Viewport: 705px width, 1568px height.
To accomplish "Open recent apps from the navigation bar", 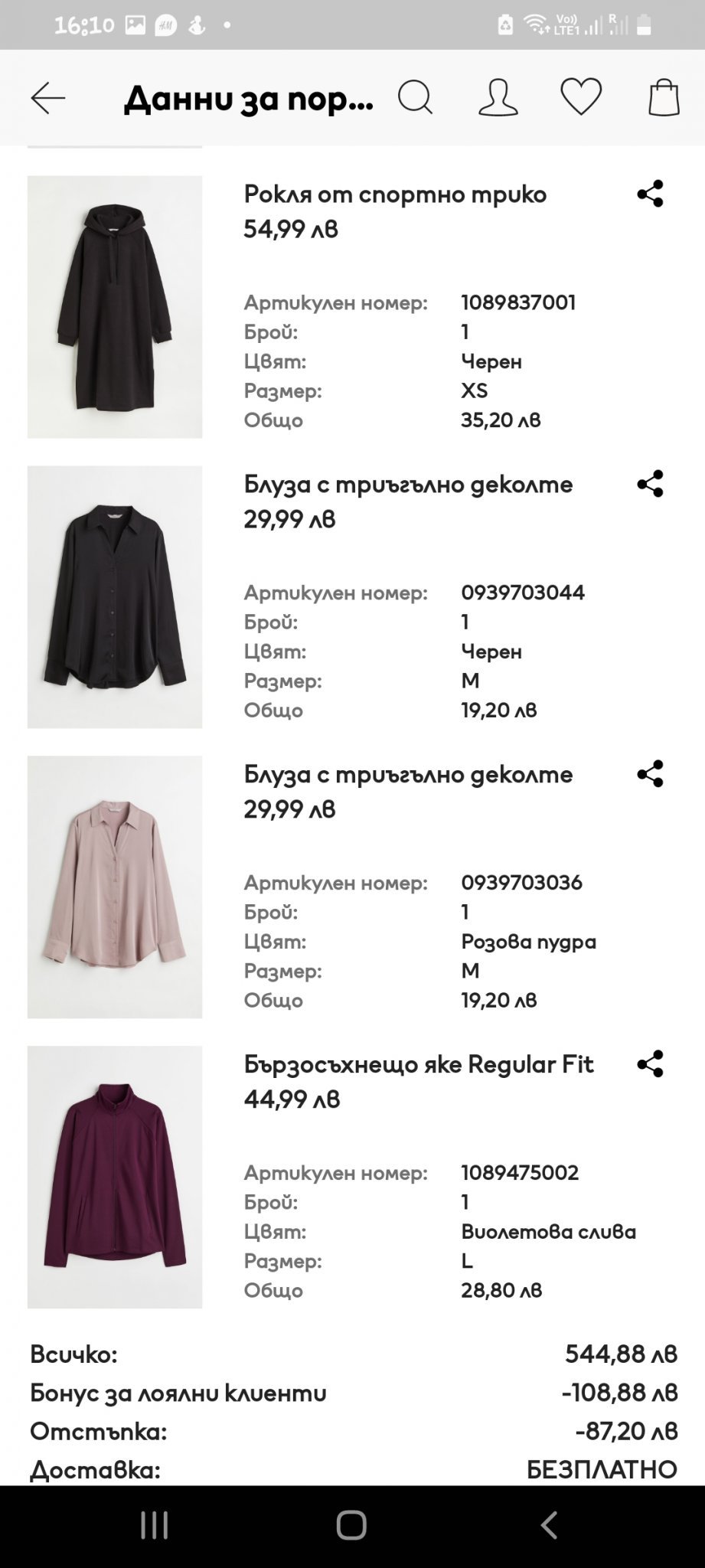I will (x=155, y=1525).
